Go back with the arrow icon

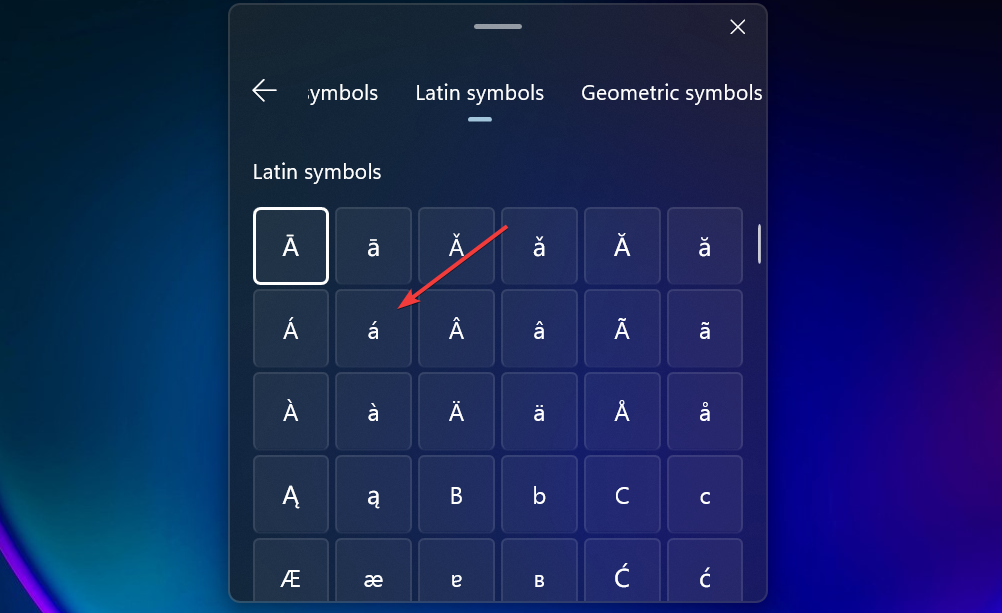[264, 91]
